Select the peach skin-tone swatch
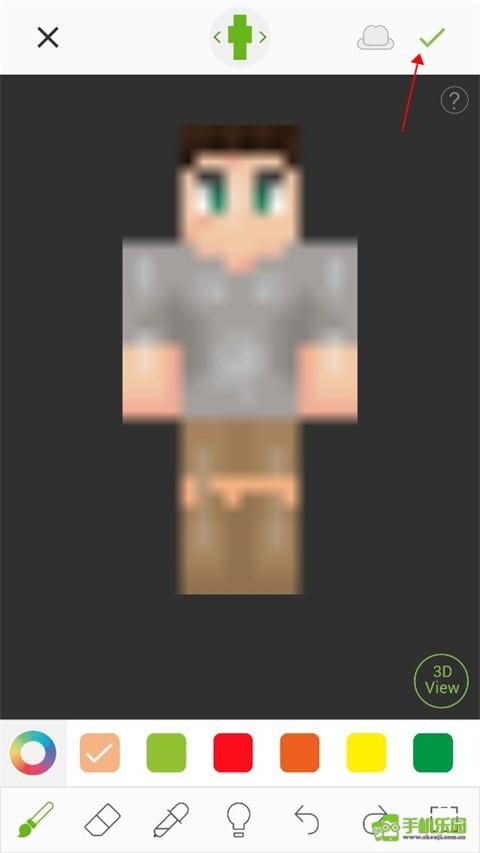Viewport: 480px width, 853px height. click(x=100, y=752)
